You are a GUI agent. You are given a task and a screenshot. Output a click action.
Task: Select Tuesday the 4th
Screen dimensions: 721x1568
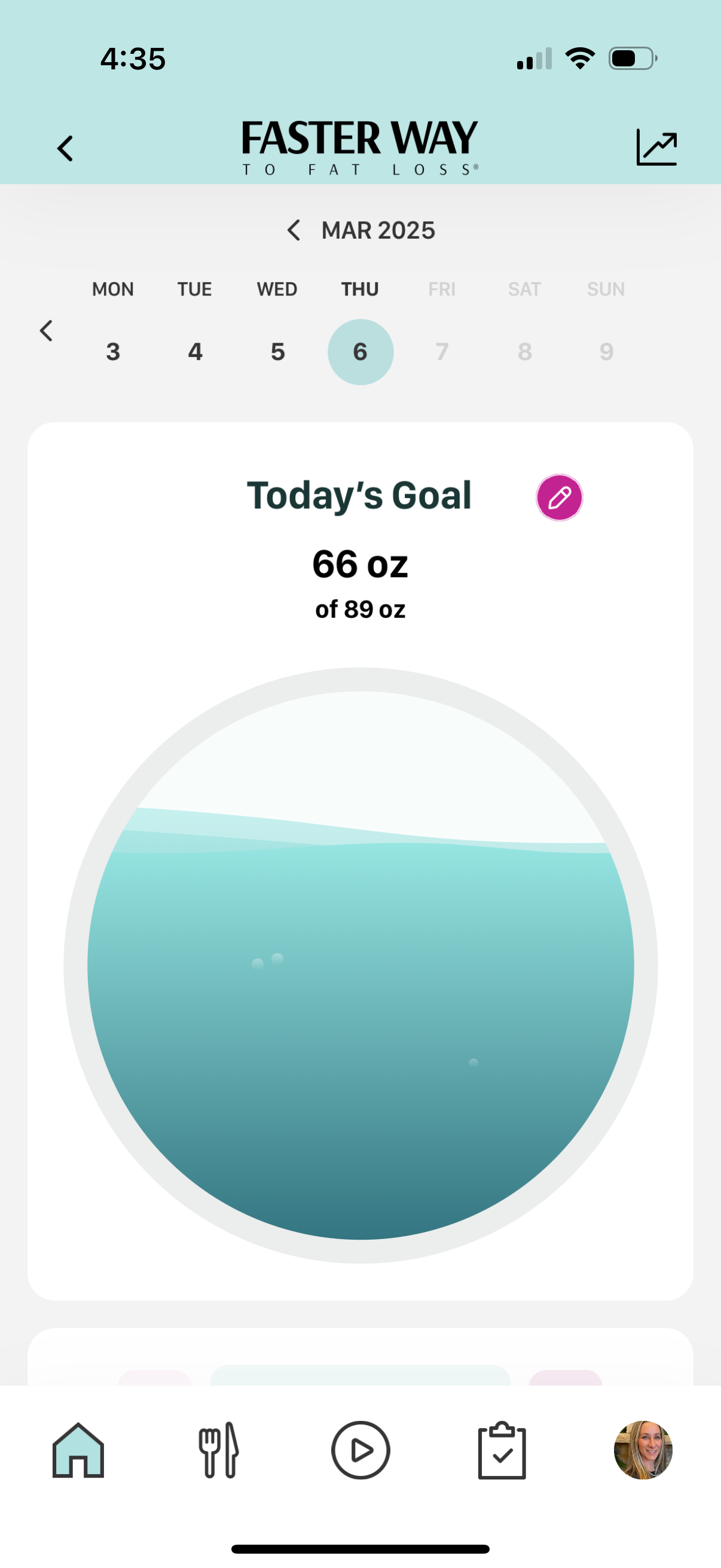point(195,352)
